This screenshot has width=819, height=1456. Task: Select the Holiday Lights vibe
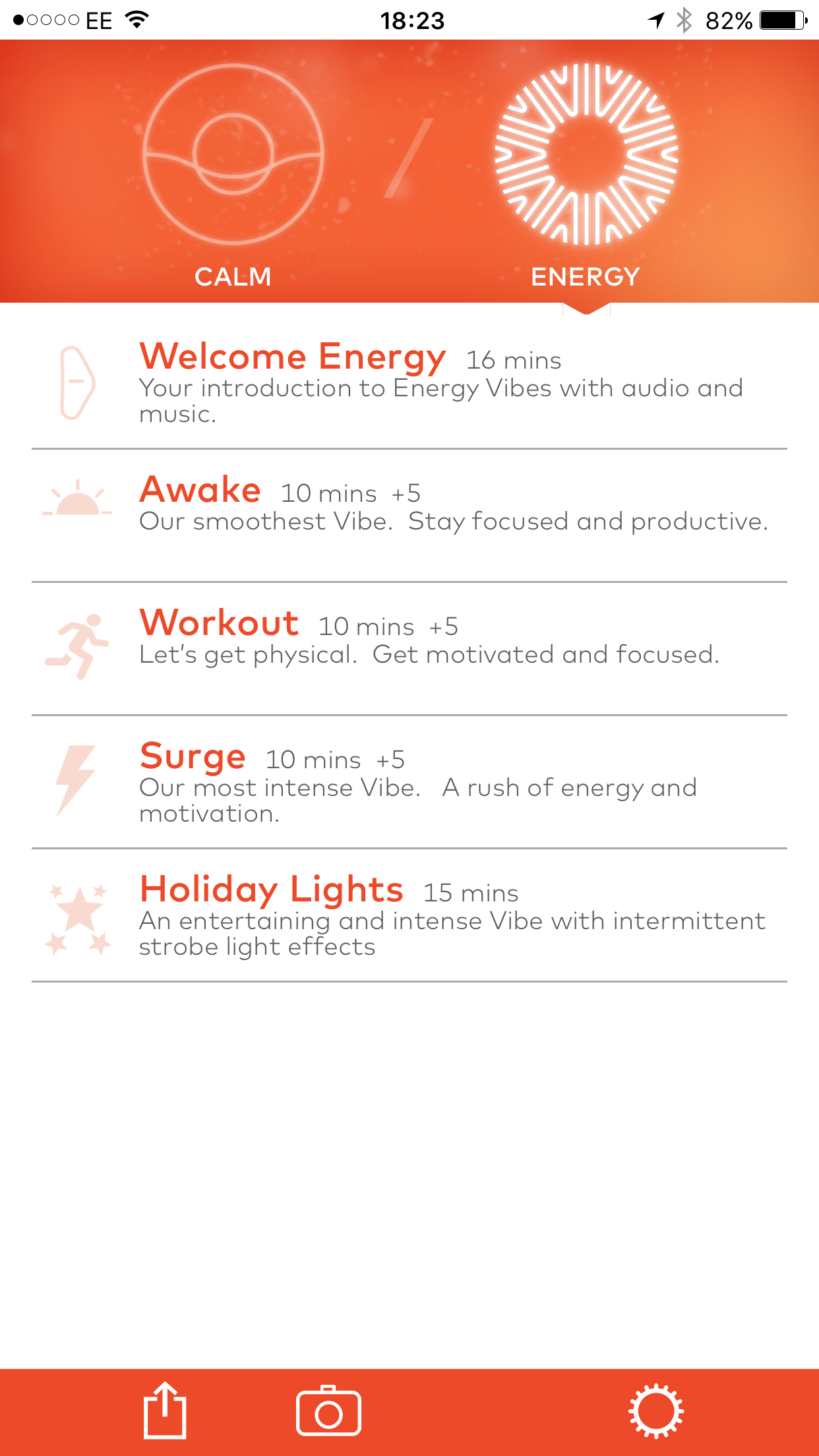tap(409, 915)
